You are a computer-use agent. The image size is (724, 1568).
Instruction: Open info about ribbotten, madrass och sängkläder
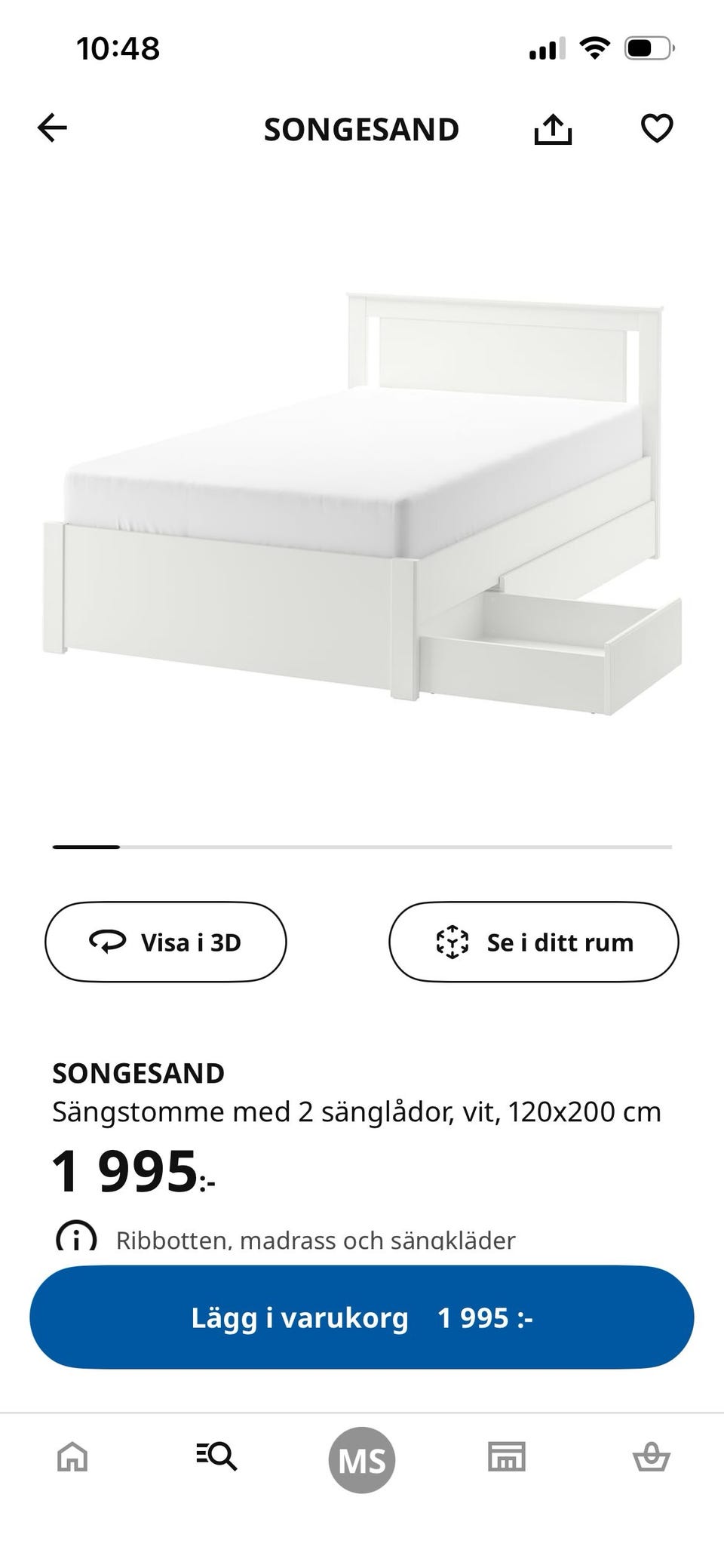(76, 1237)
